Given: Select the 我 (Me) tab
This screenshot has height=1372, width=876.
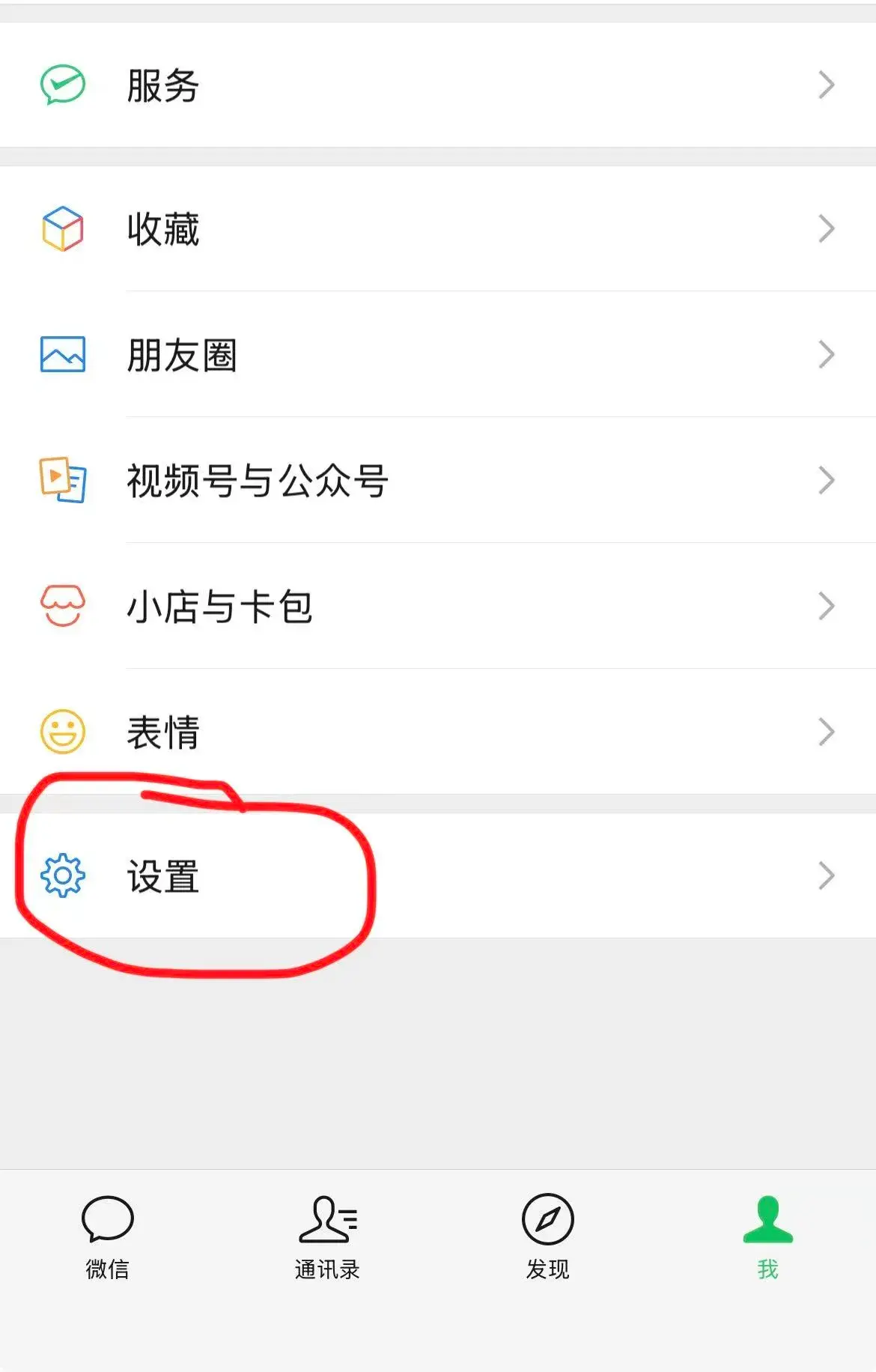Looking at the screenshot, I should pyautogui.click(x=767, y=1237).
